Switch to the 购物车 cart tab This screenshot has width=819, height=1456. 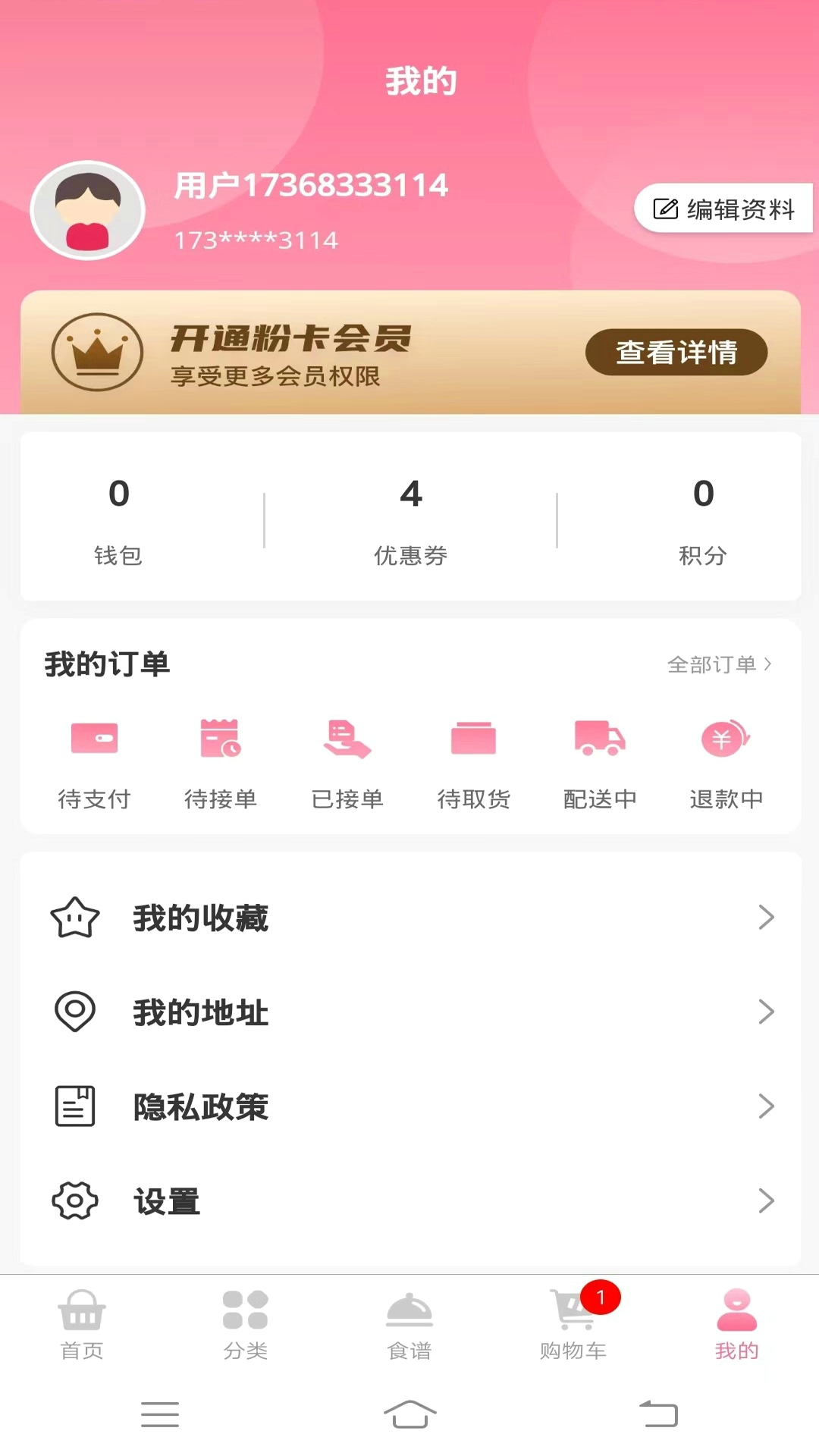point(573,1325)
